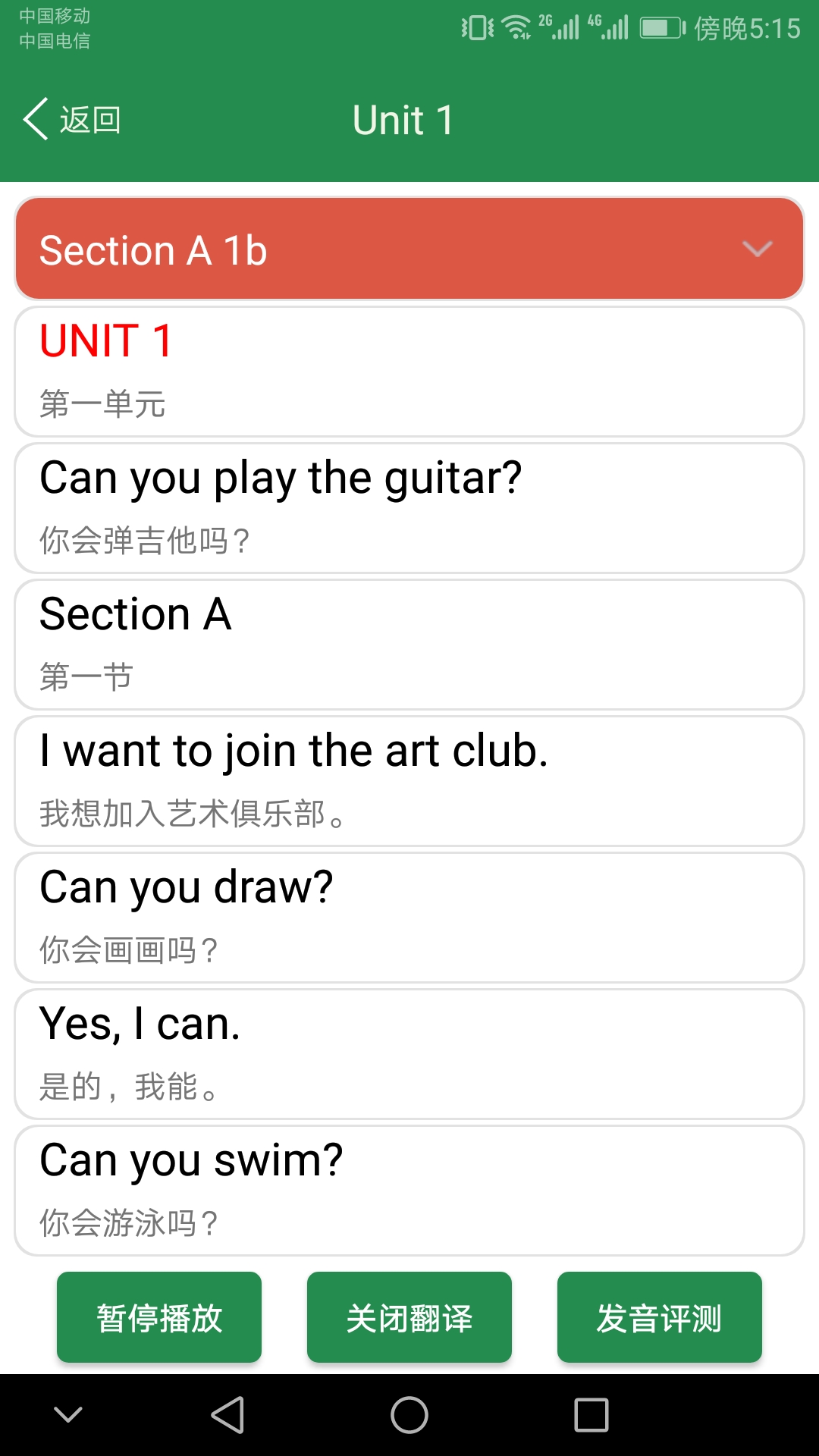Turn off translations with 关闭翻译

tap(409, 1317)
